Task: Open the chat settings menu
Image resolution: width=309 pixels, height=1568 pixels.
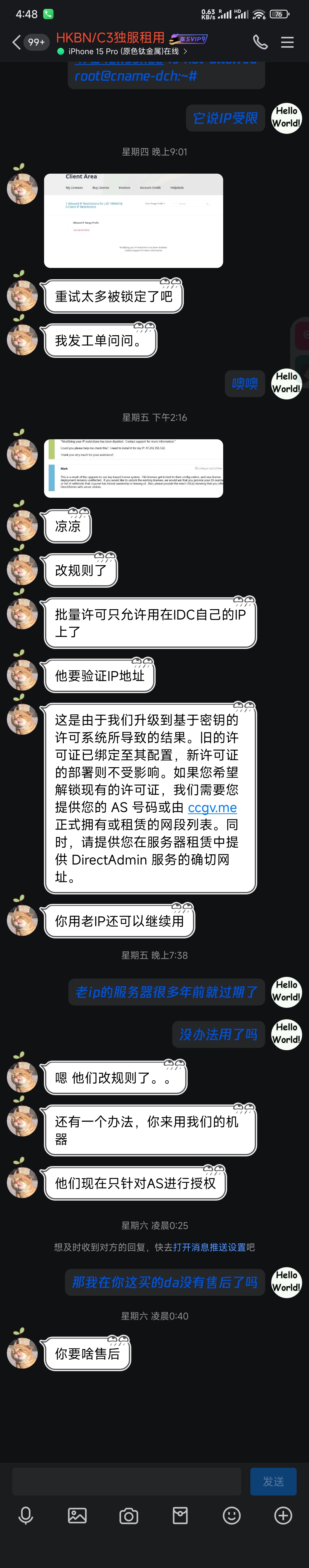Action: (287, 42)
